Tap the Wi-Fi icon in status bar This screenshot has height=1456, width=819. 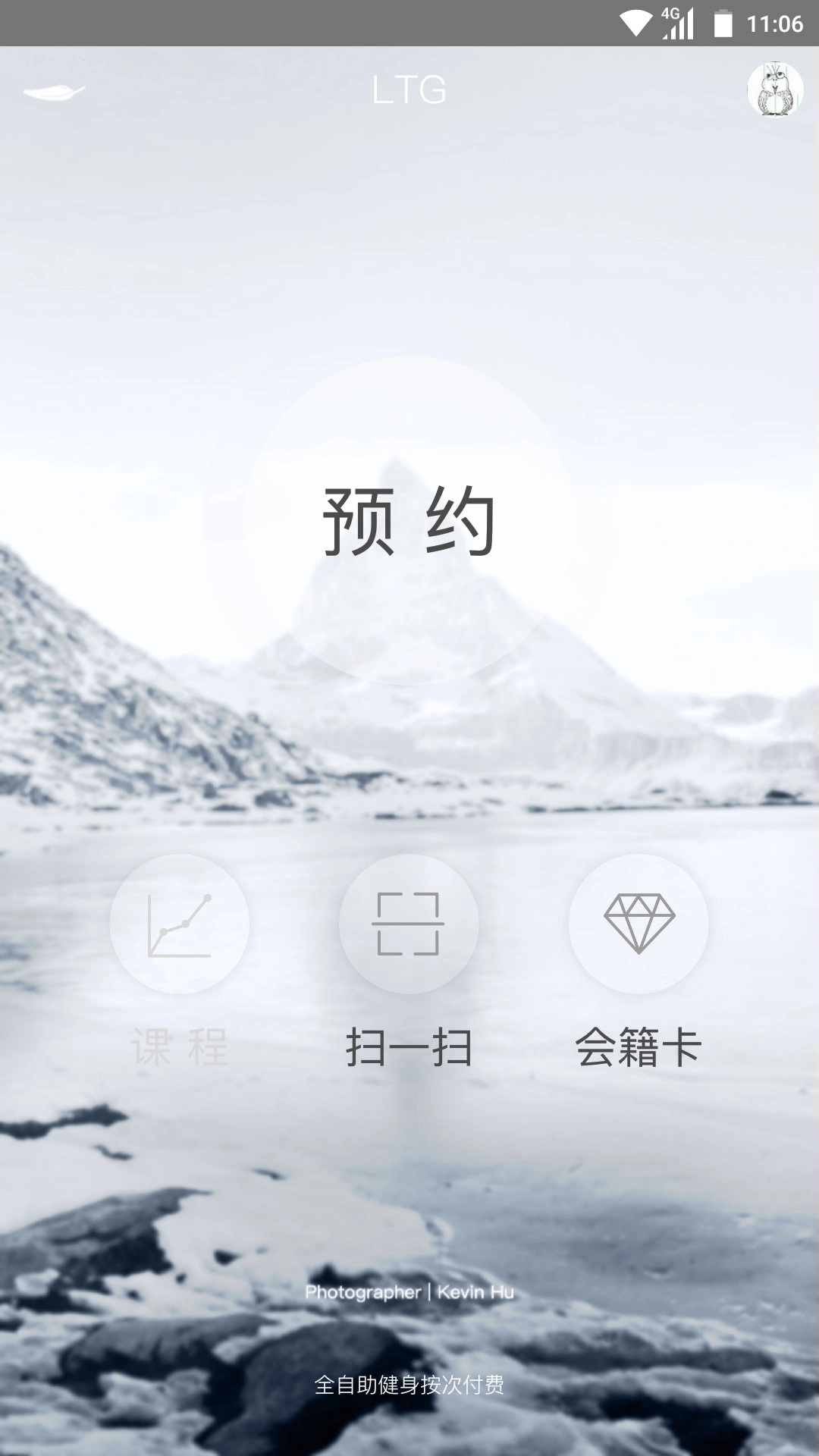pos(634,20)
